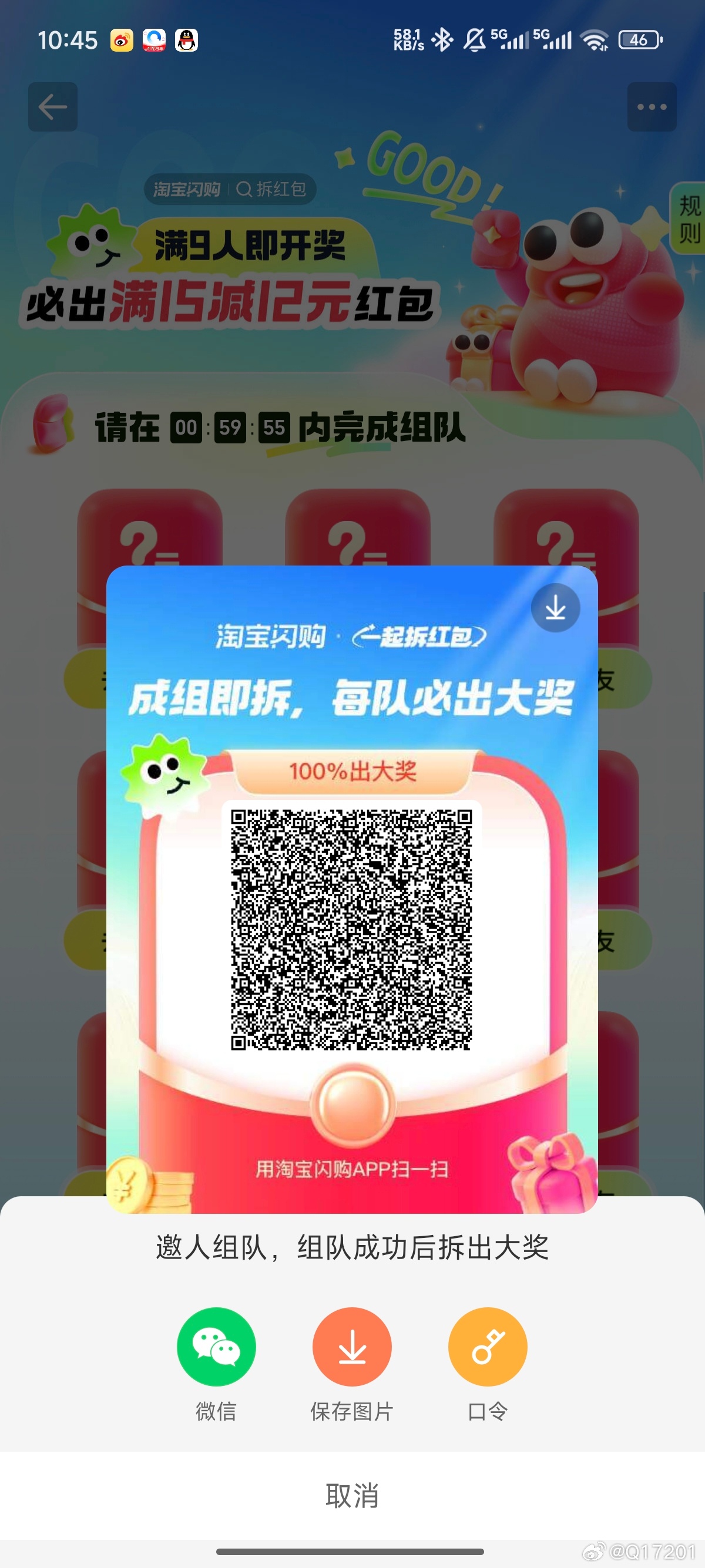Tap 保存图片 to save the image
The image size is (705, 1568).
point(352,1347)
